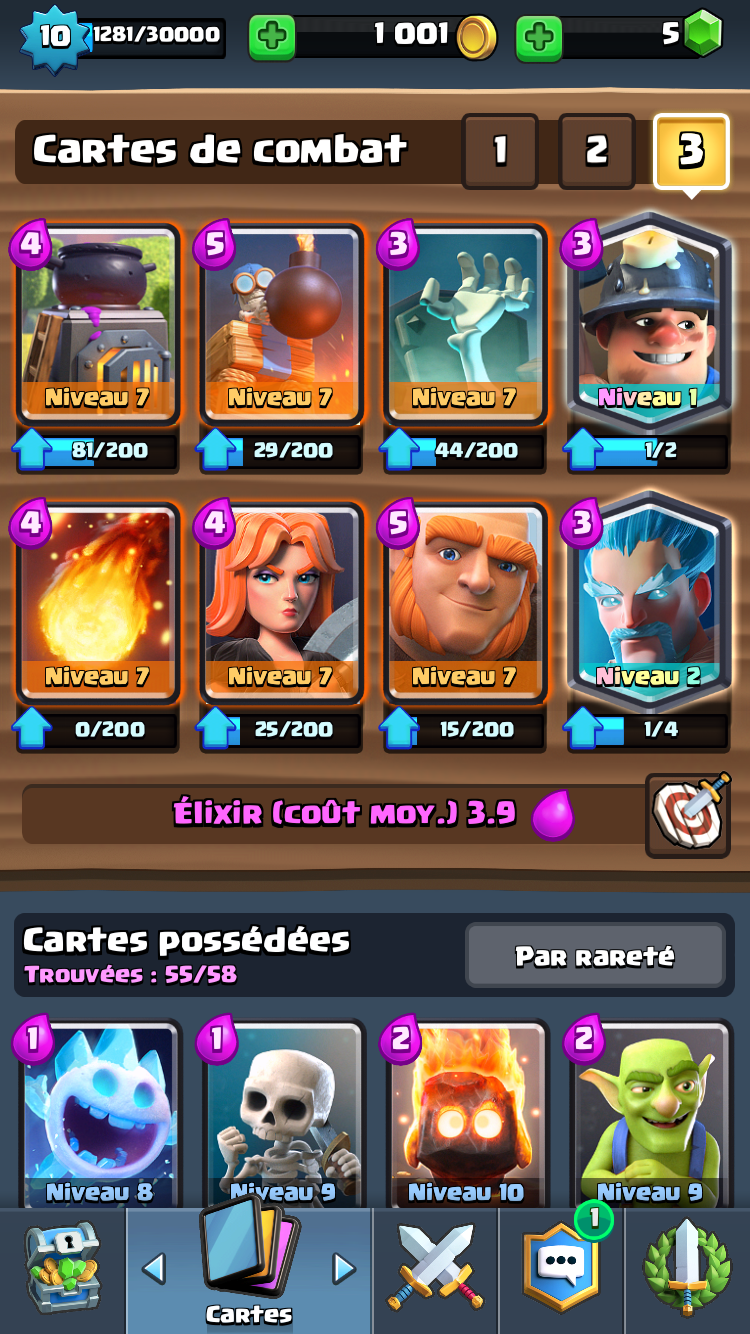Select the Giant card
The image size is (750, 1334).
(466, 604)
